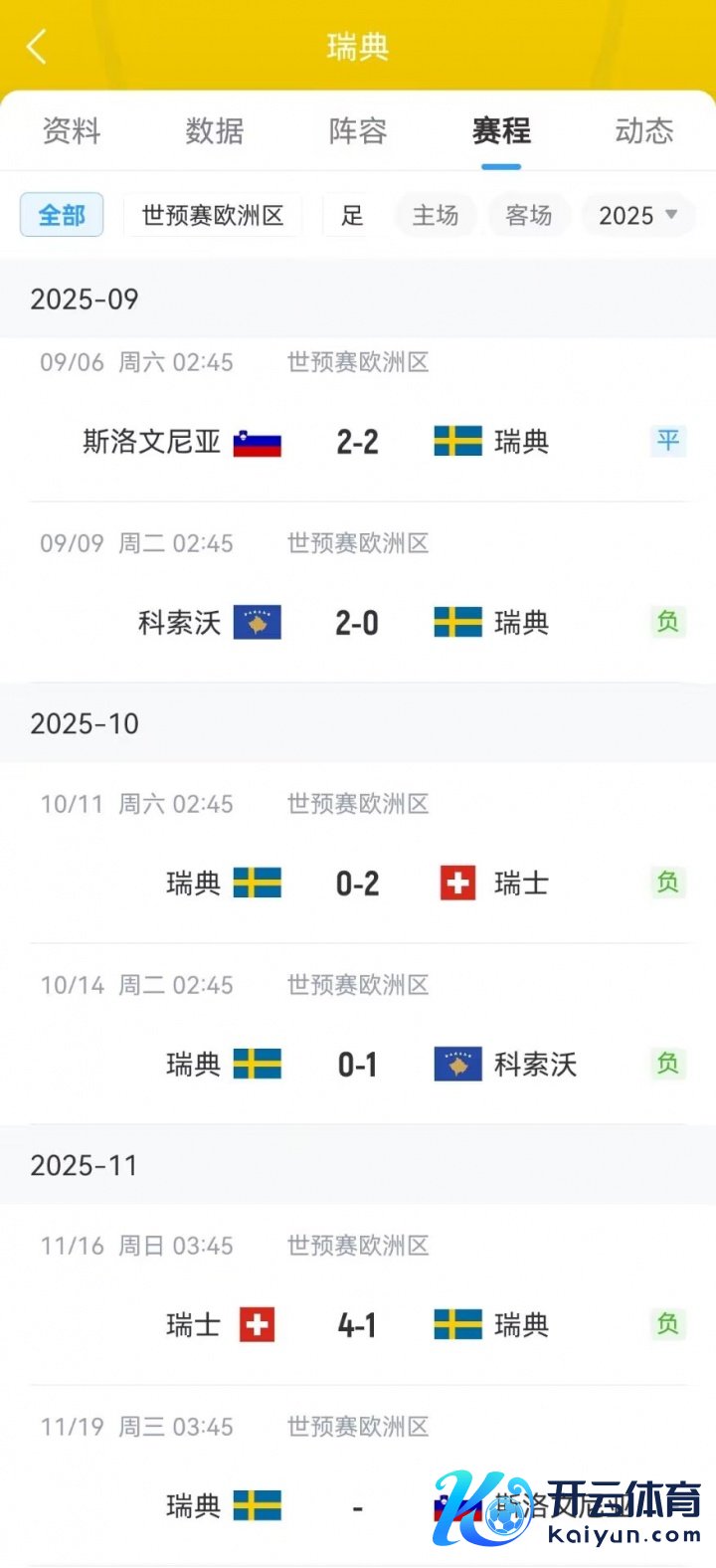
Task: Select the 全部 filter chip
Action: 62,215
